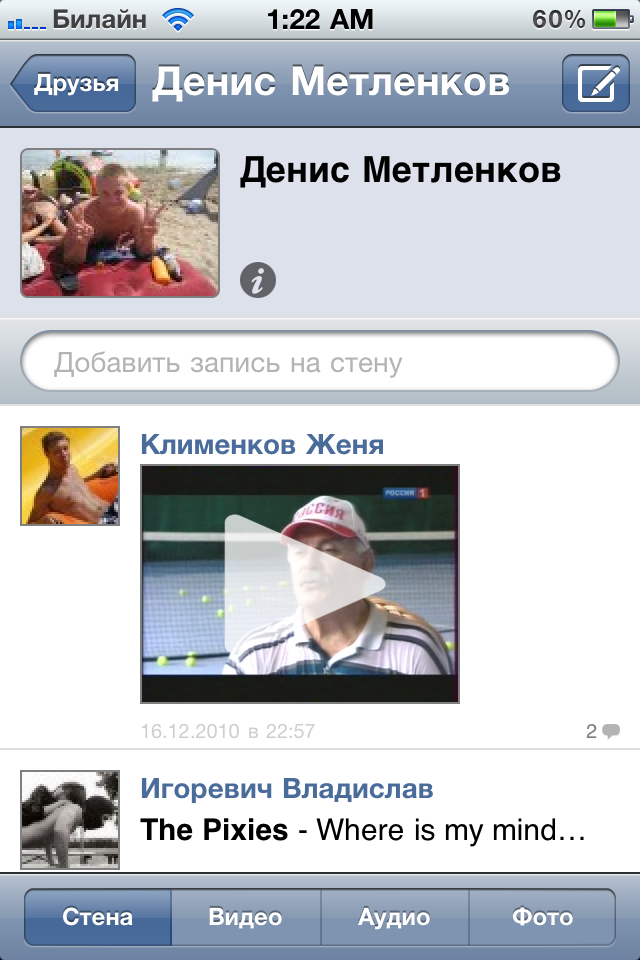Image resolution: width=640 pixels, height=960 pixels.
Task: Open Клименков Женя's profile link
Action: point(262,444)
